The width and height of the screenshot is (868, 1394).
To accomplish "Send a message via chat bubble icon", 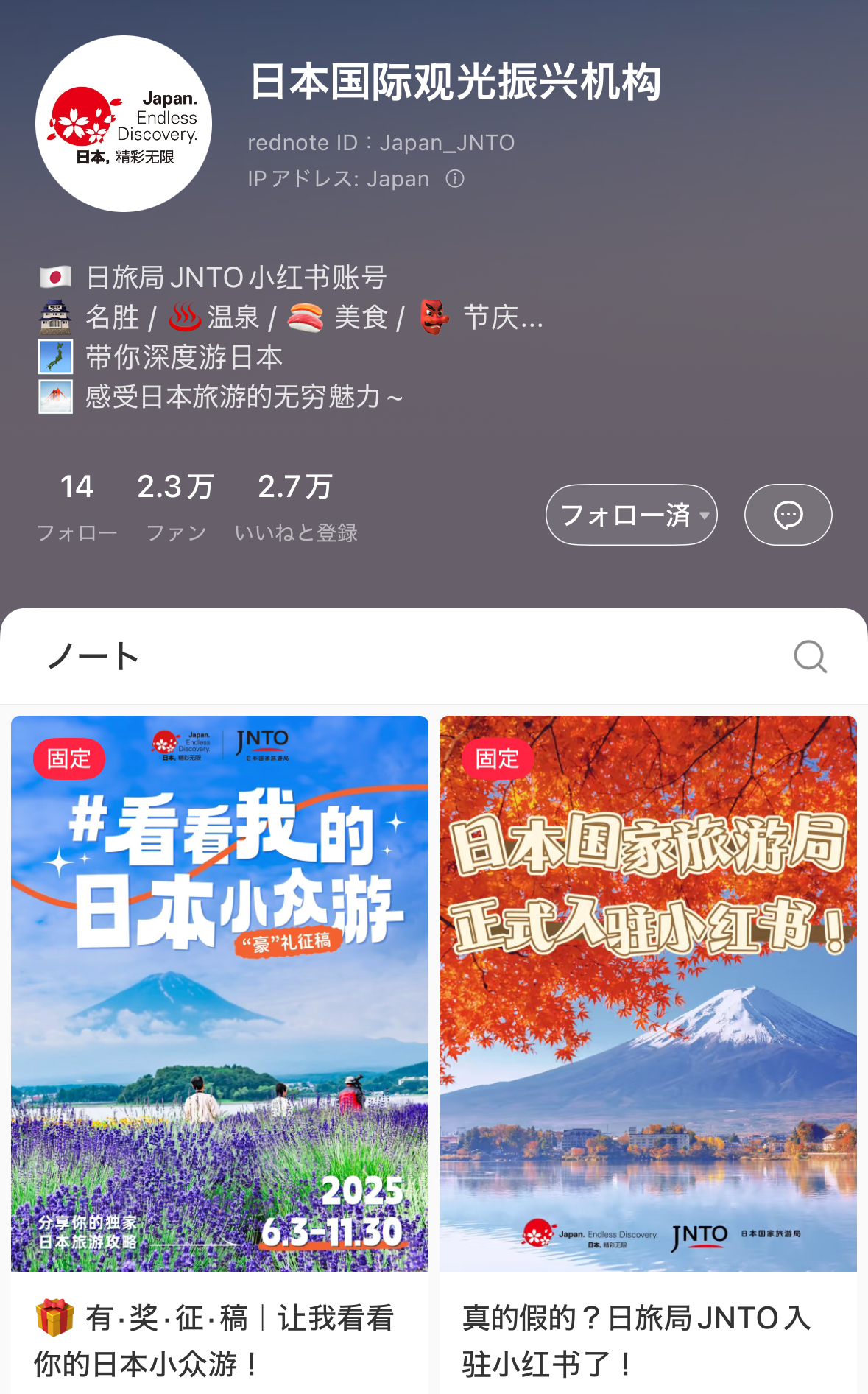I will pos(788,515).
